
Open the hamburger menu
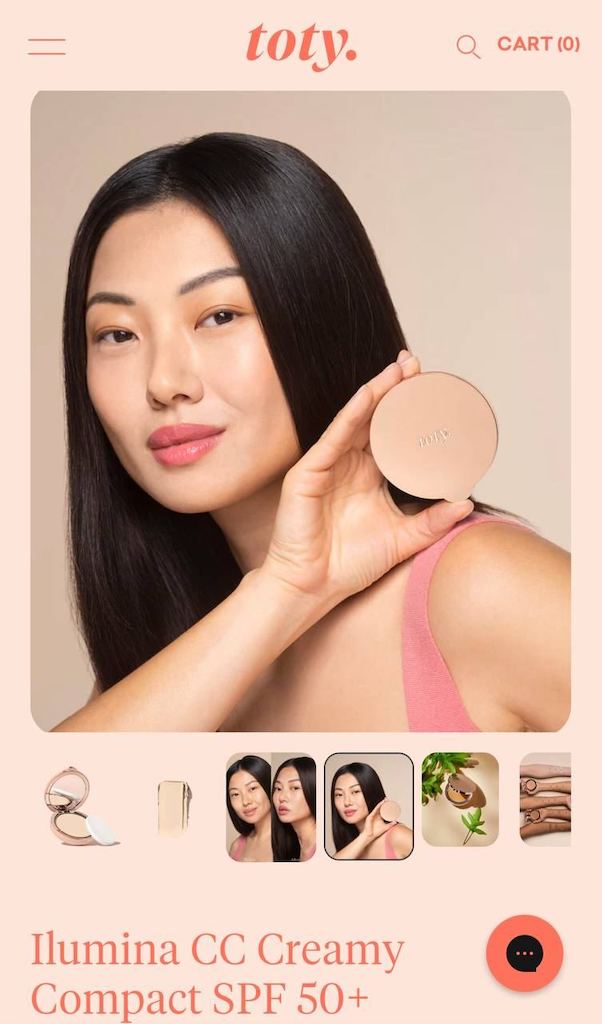(x=46, y=46)
